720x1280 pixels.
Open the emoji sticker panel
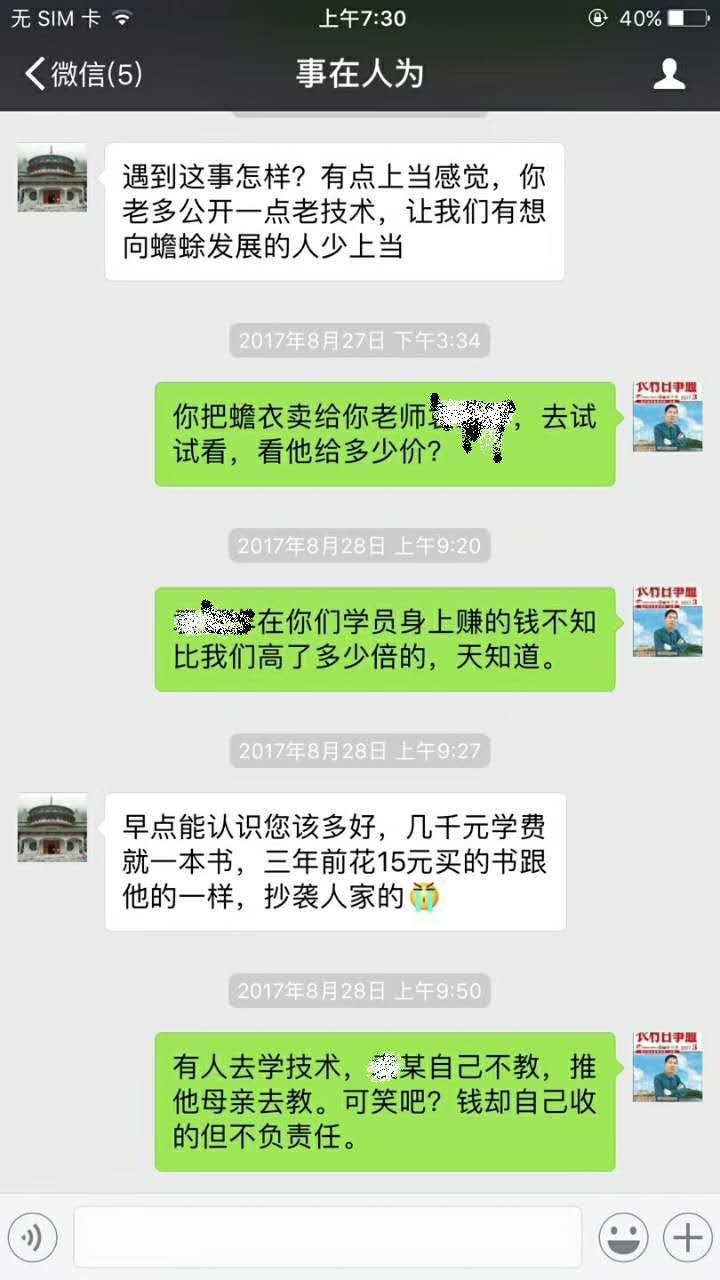[x=623, y=1238]
